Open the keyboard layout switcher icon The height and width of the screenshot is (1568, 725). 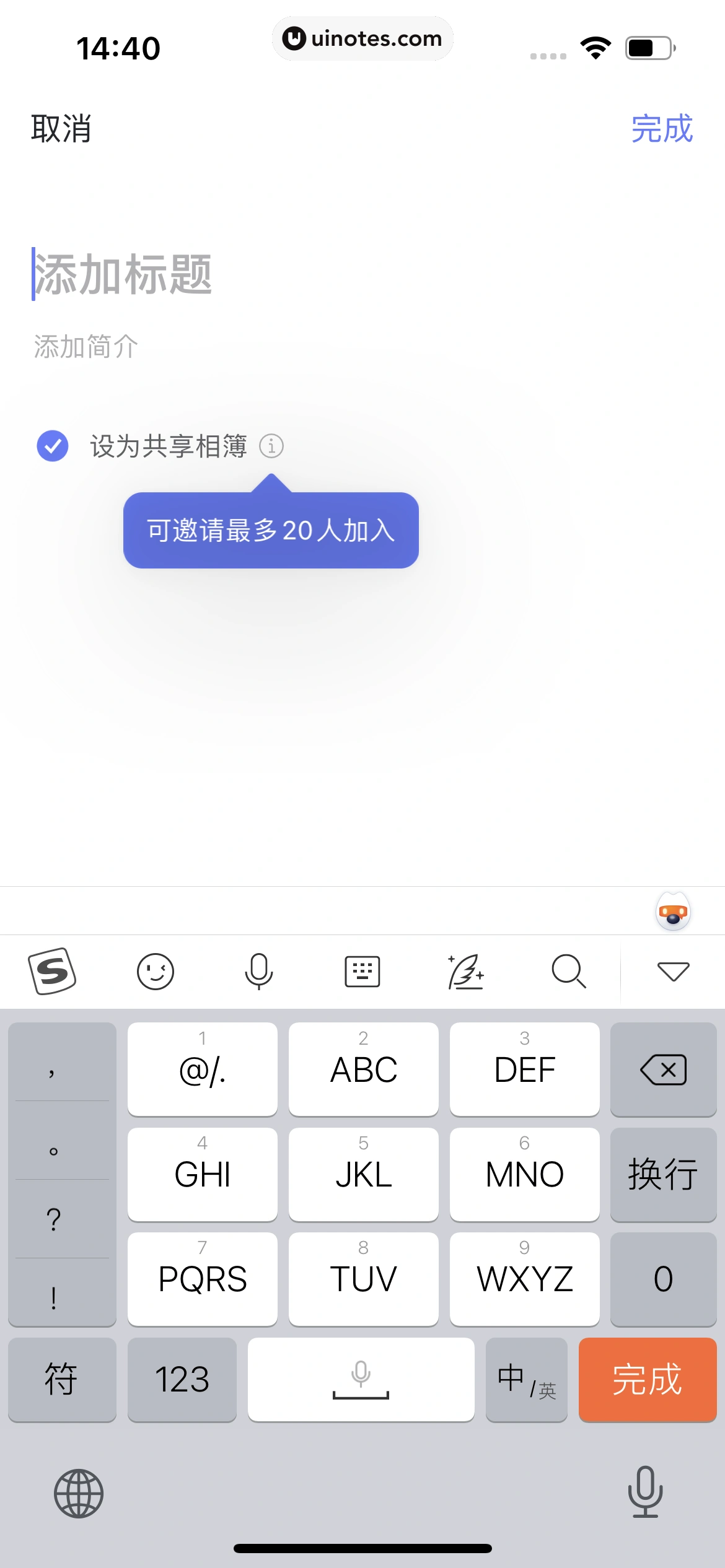tap(362, 971)
